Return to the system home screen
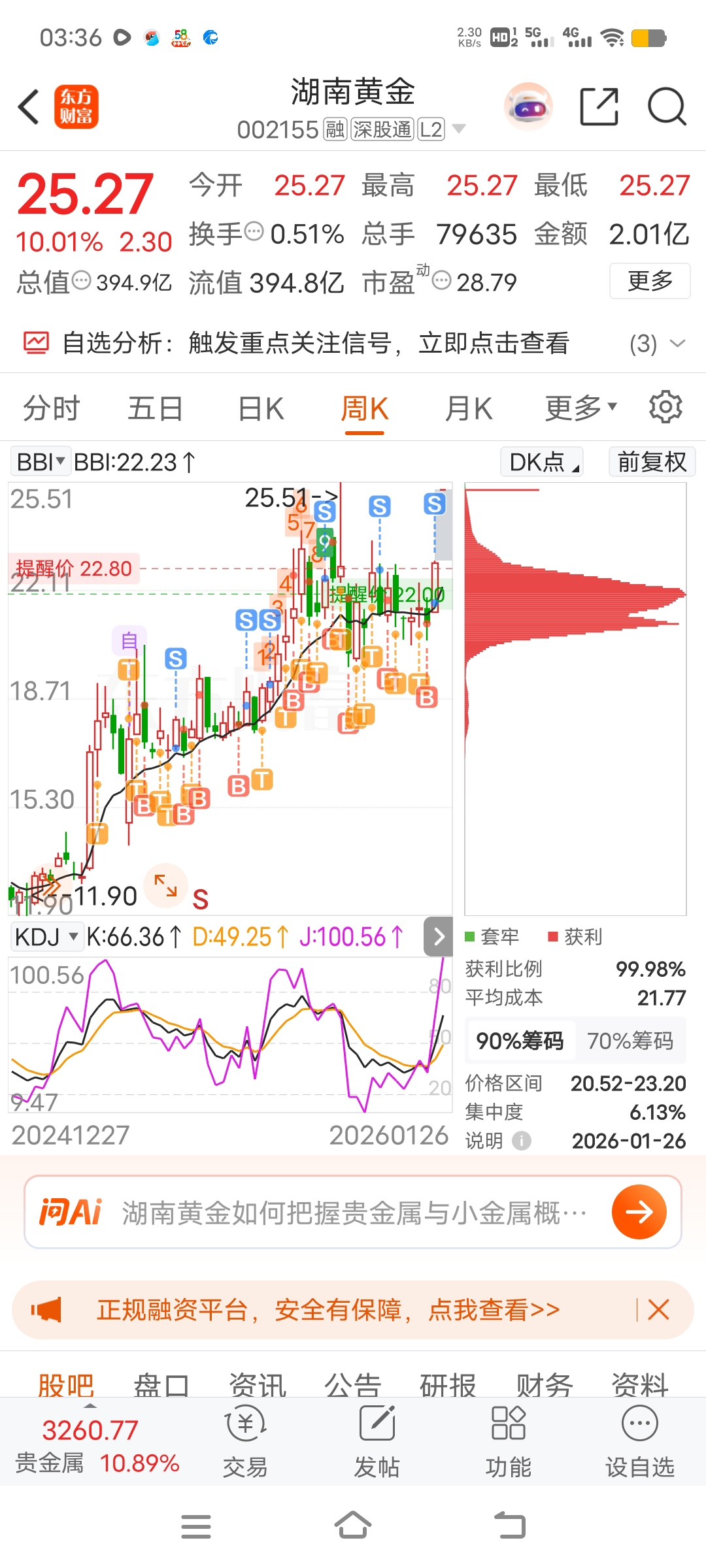Viewport: 706px width, 1568px height. click(353, 1526)
